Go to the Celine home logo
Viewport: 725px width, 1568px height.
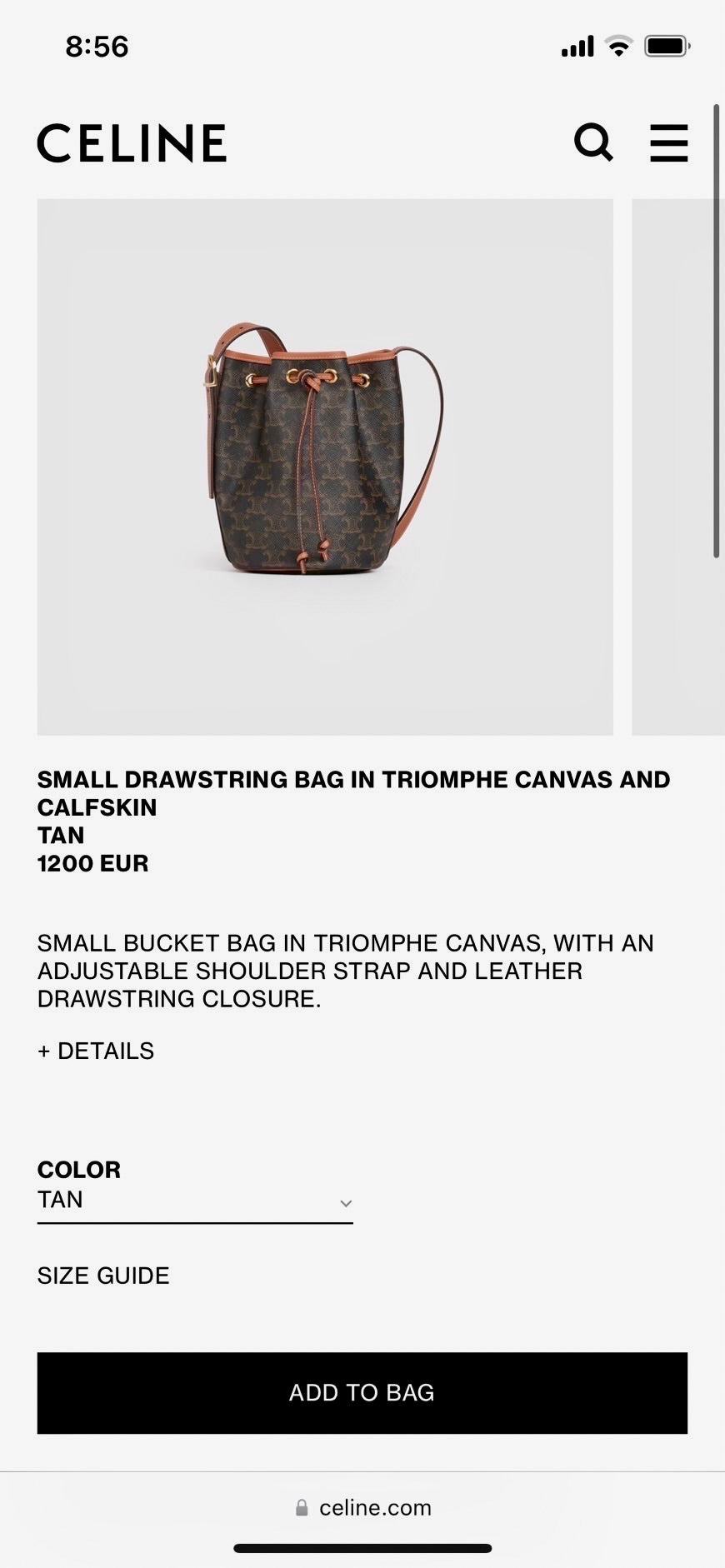coord(132,142)
